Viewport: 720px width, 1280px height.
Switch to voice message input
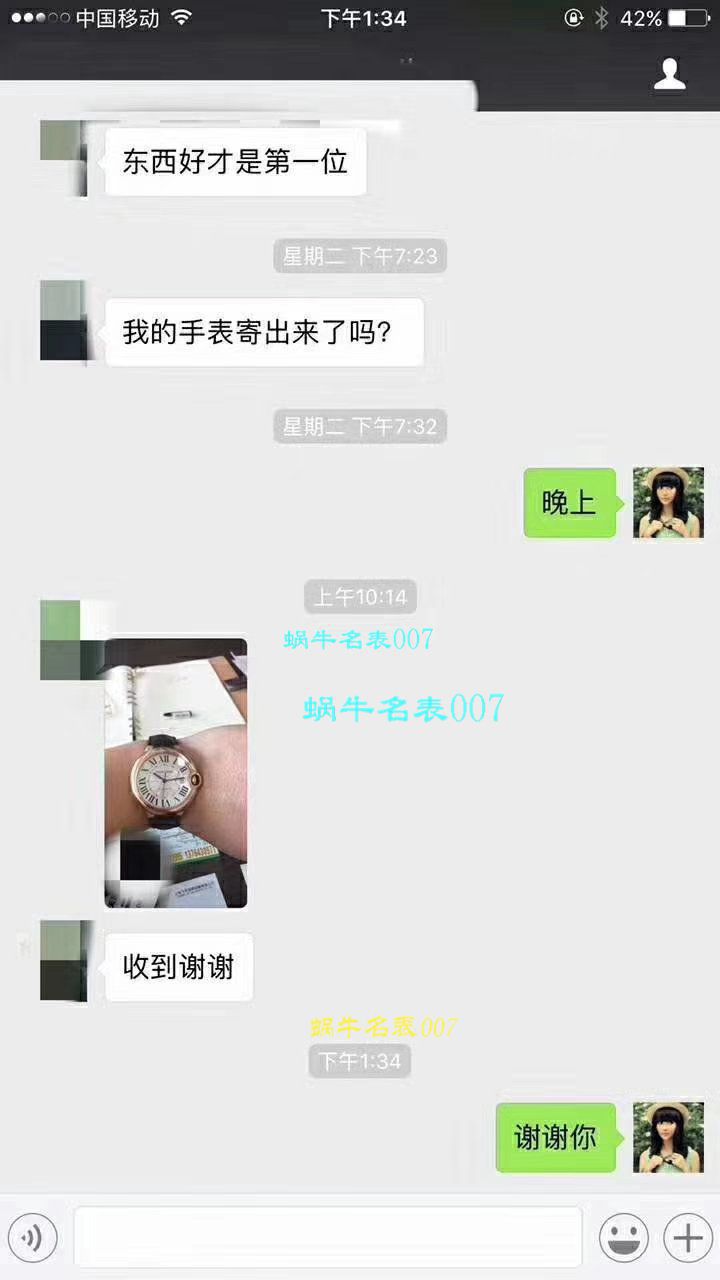click(x=33, y=1239)
